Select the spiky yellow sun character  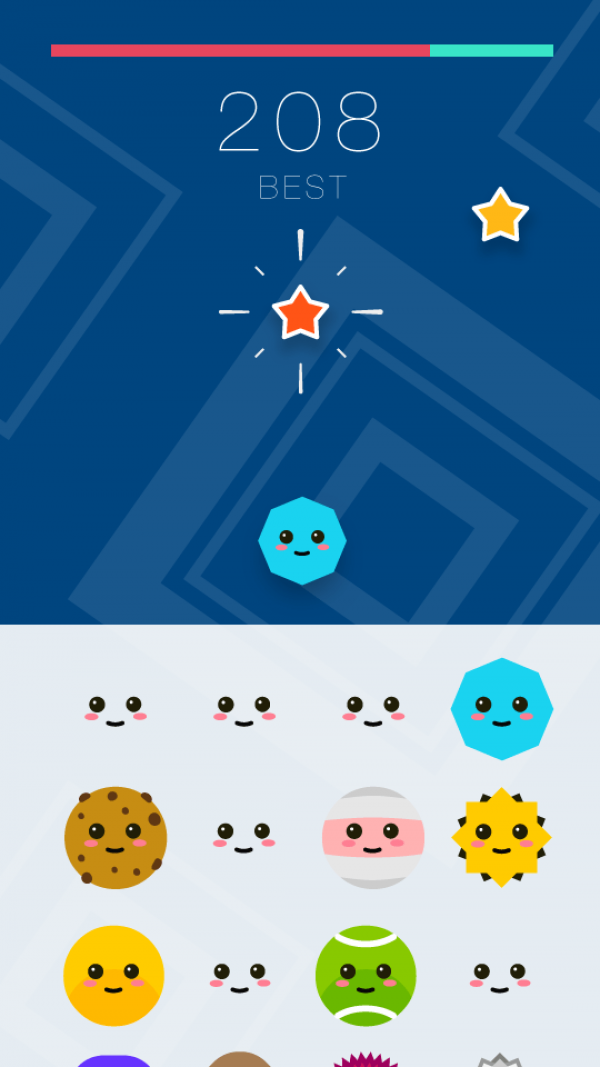click(501, 837)
